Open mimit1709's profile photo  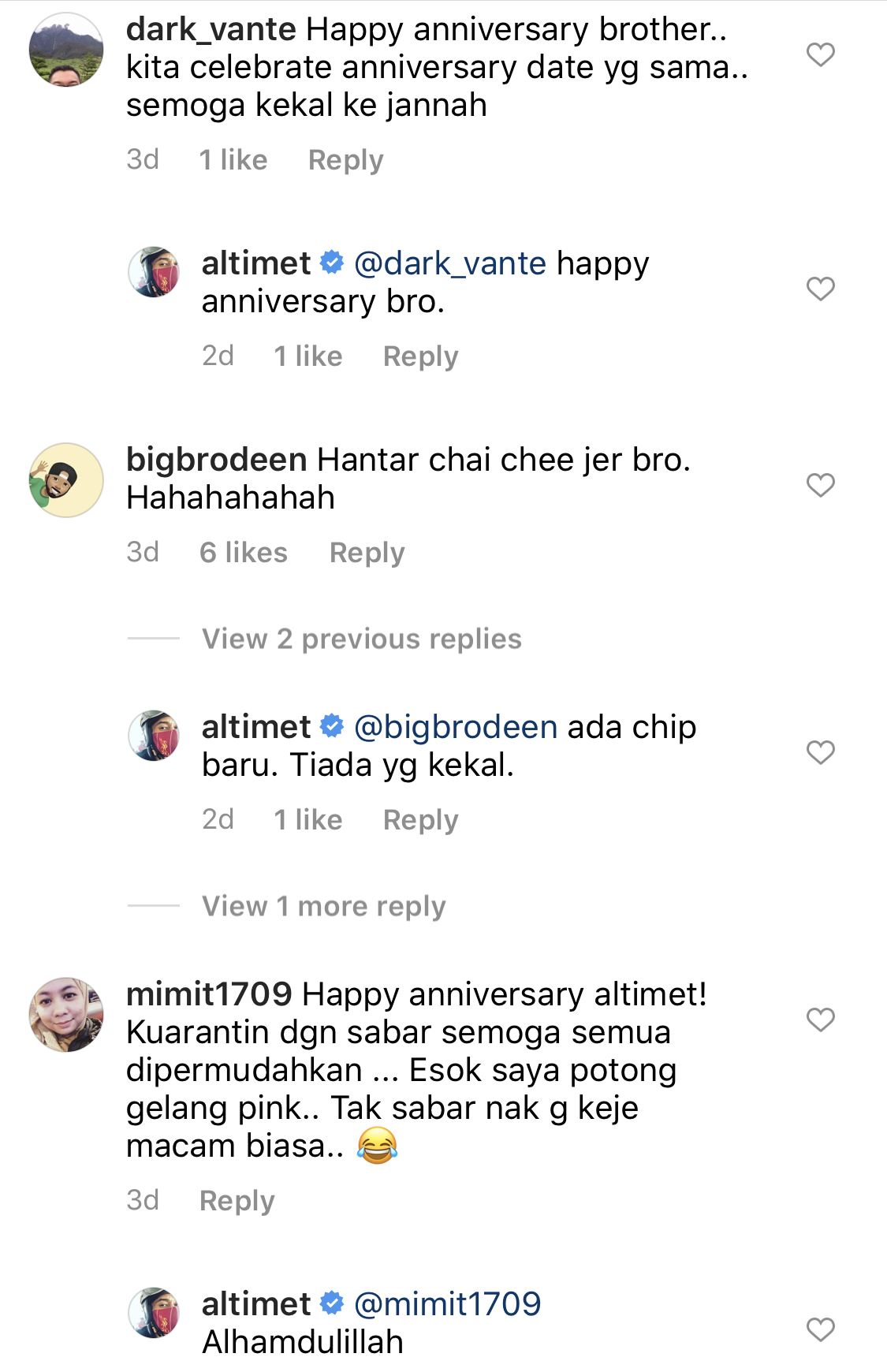[66, 1015]
